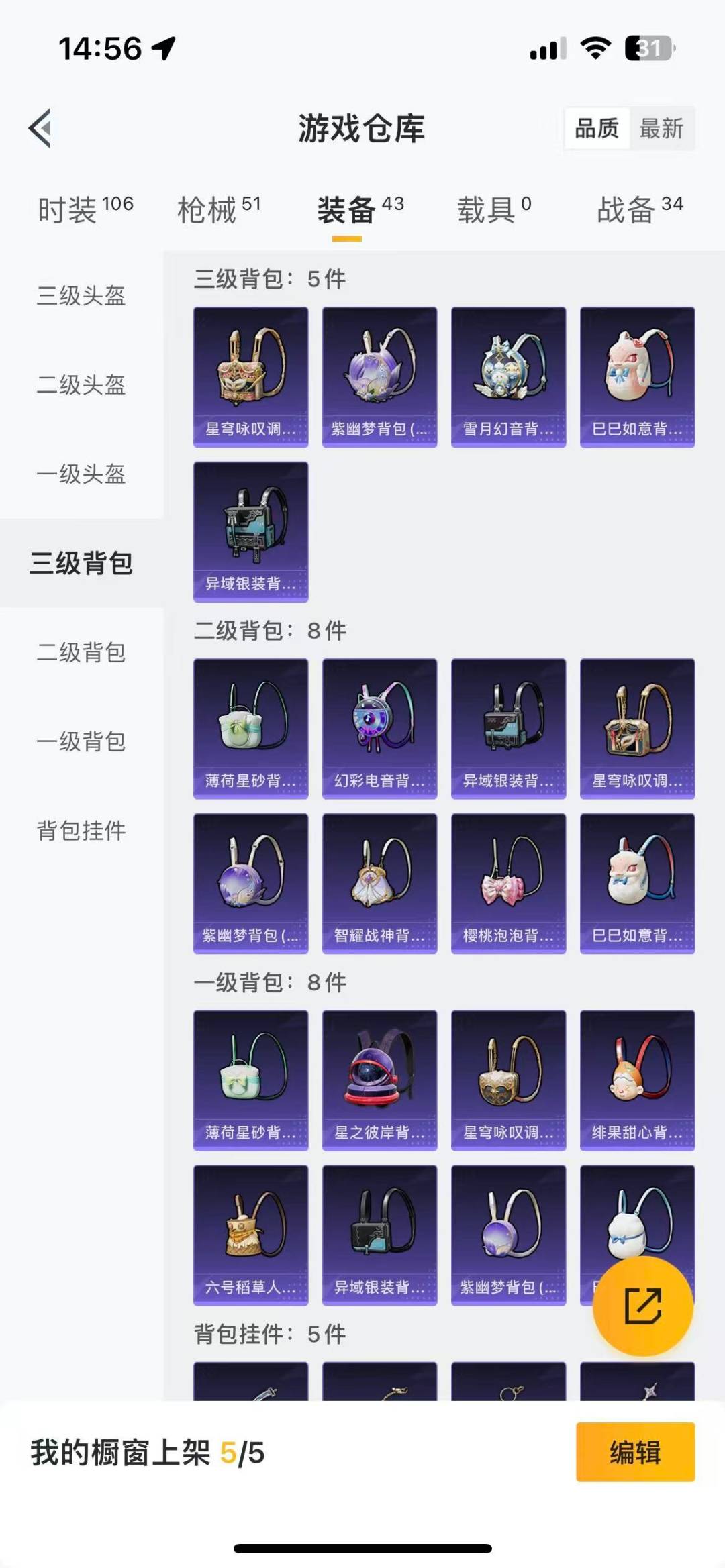
Task: Open the 雪月幻音 backpack item
Action: (508, 376)
